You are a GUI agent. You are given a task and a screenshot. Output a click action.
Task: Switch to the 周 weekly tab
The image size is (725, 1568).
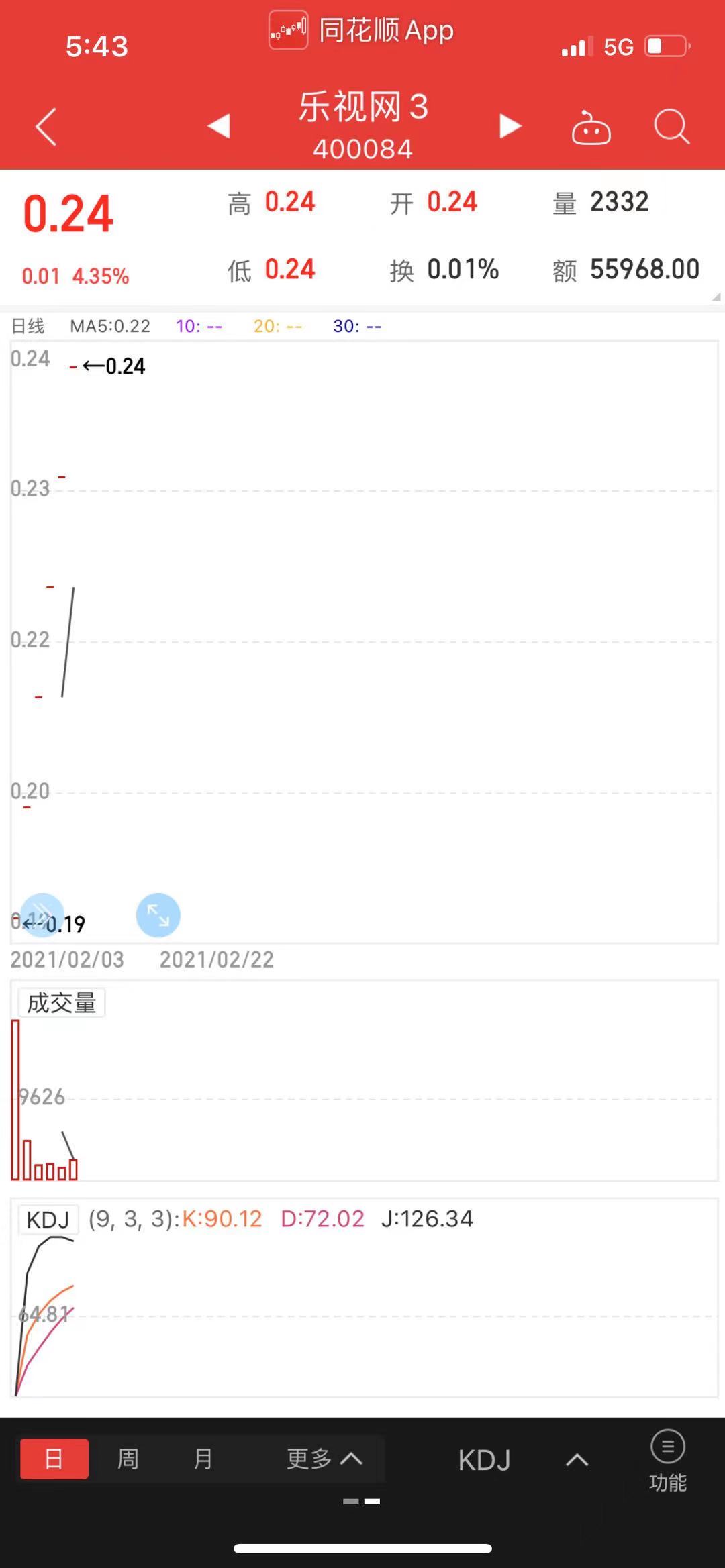pyautogui.click(x=129, y=1459)
